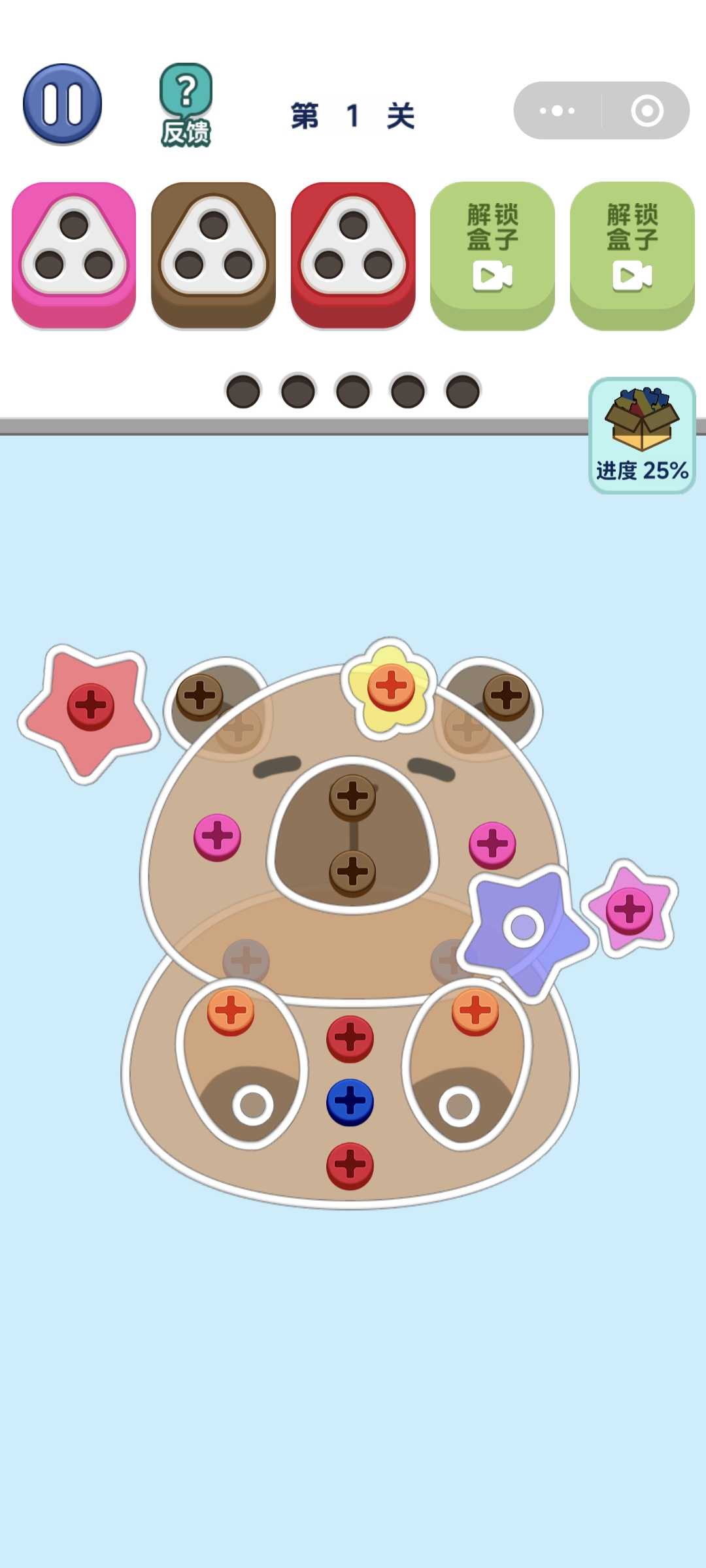Unlock the second 解锁盒子 box via video

(x=632, y=255)
